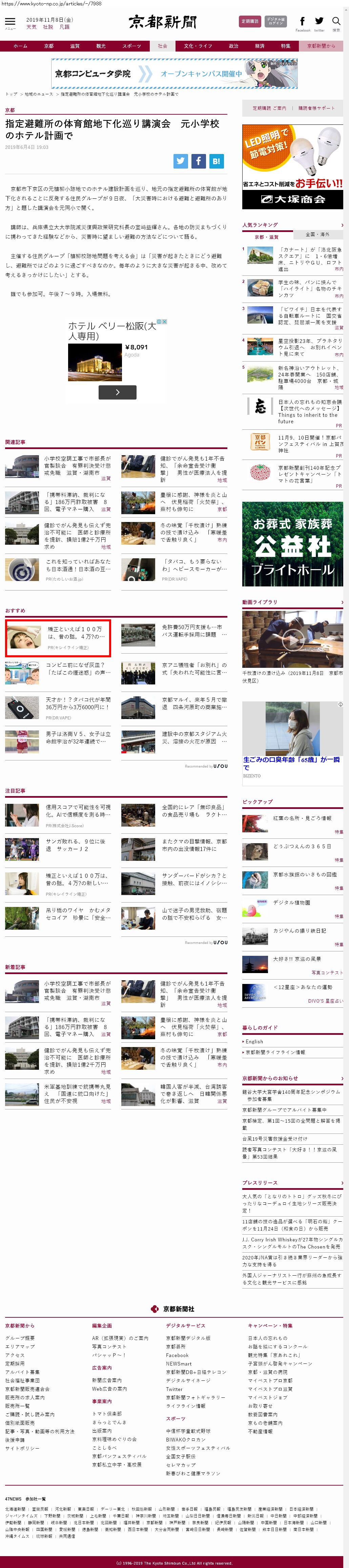Image resolution: width=349 pixels, height=1568 pixels.
Task: Select the 文化・ライフ tab
Action: coord(198,46)
